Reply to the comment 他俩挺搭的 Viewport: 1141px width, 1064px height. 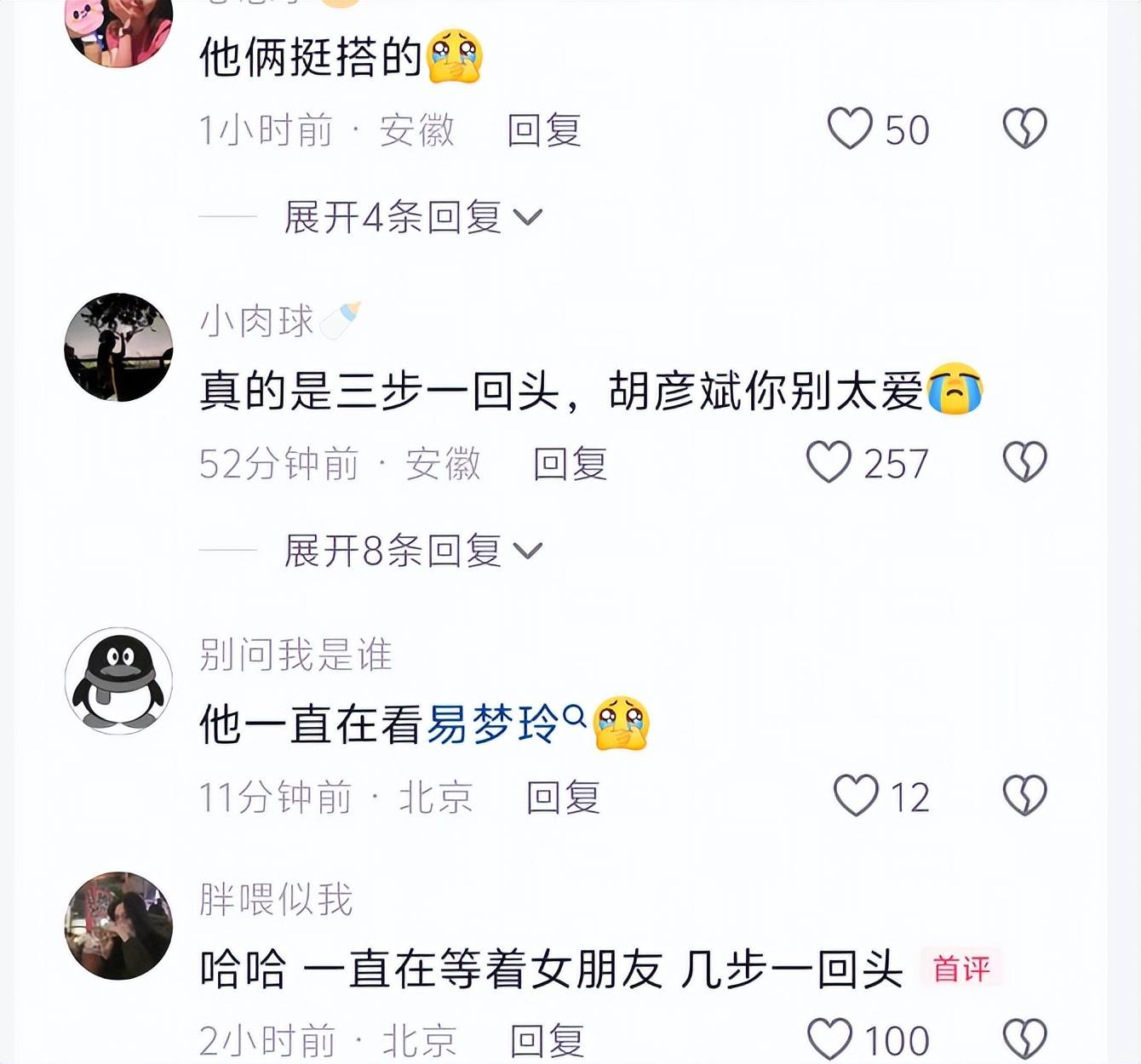[x=543, y=131]
